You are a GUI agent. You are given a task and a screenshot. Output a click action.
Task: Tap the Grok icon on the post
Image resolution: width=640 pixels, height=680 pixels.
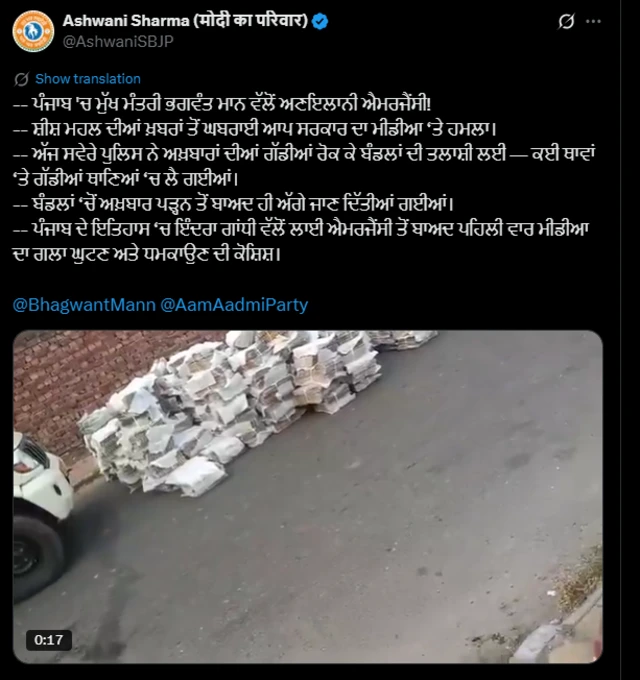pos(566,21)
